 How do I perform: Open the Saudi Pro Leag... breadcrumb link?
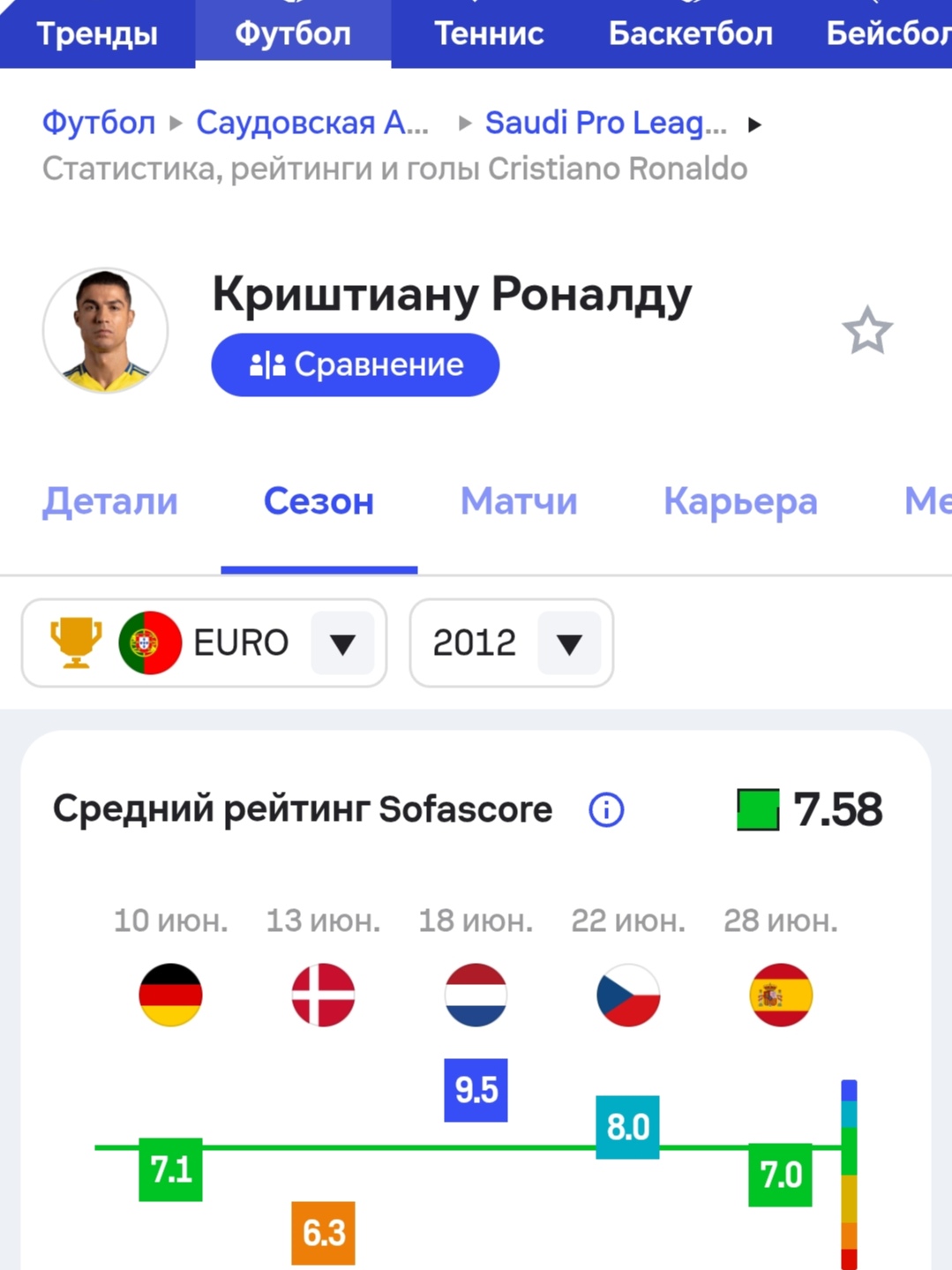tap(606, 123)
